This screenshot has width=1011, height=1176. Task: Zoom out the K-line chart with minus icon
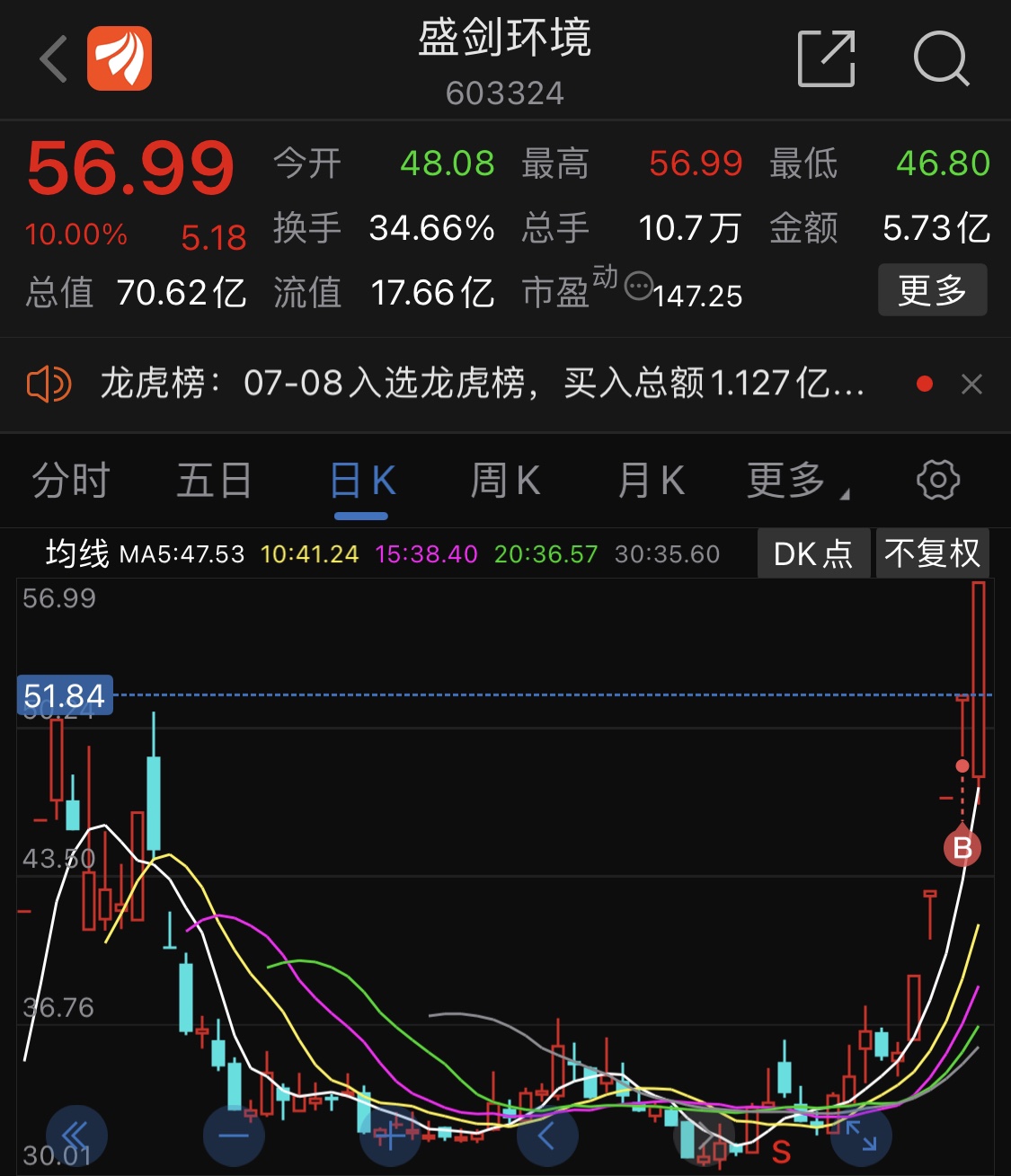233,1135
